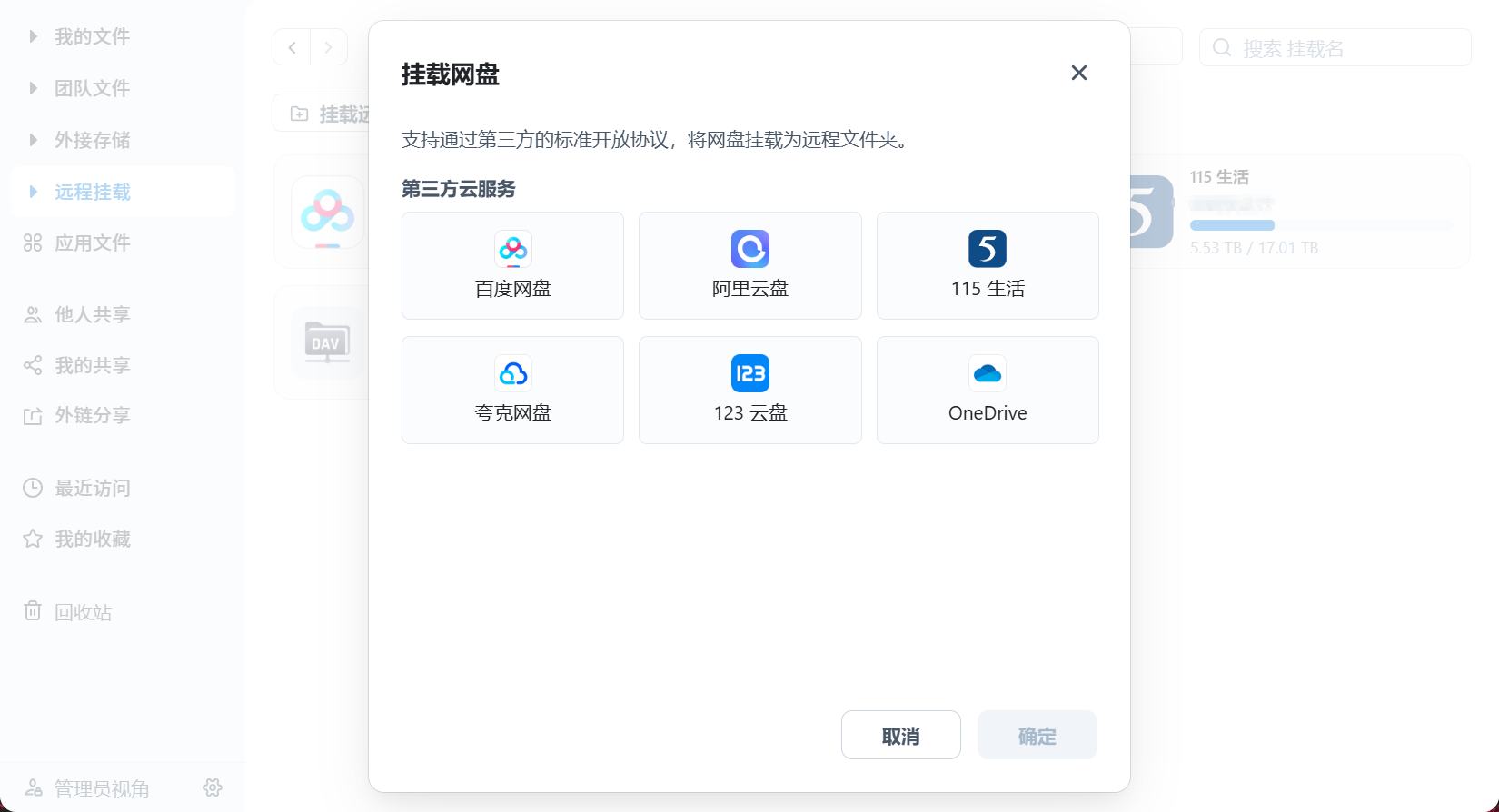The width and height of the screenshot is (1499, 812).
Task: Select 百度网盘 cloud service
Action: pos(512,265)
